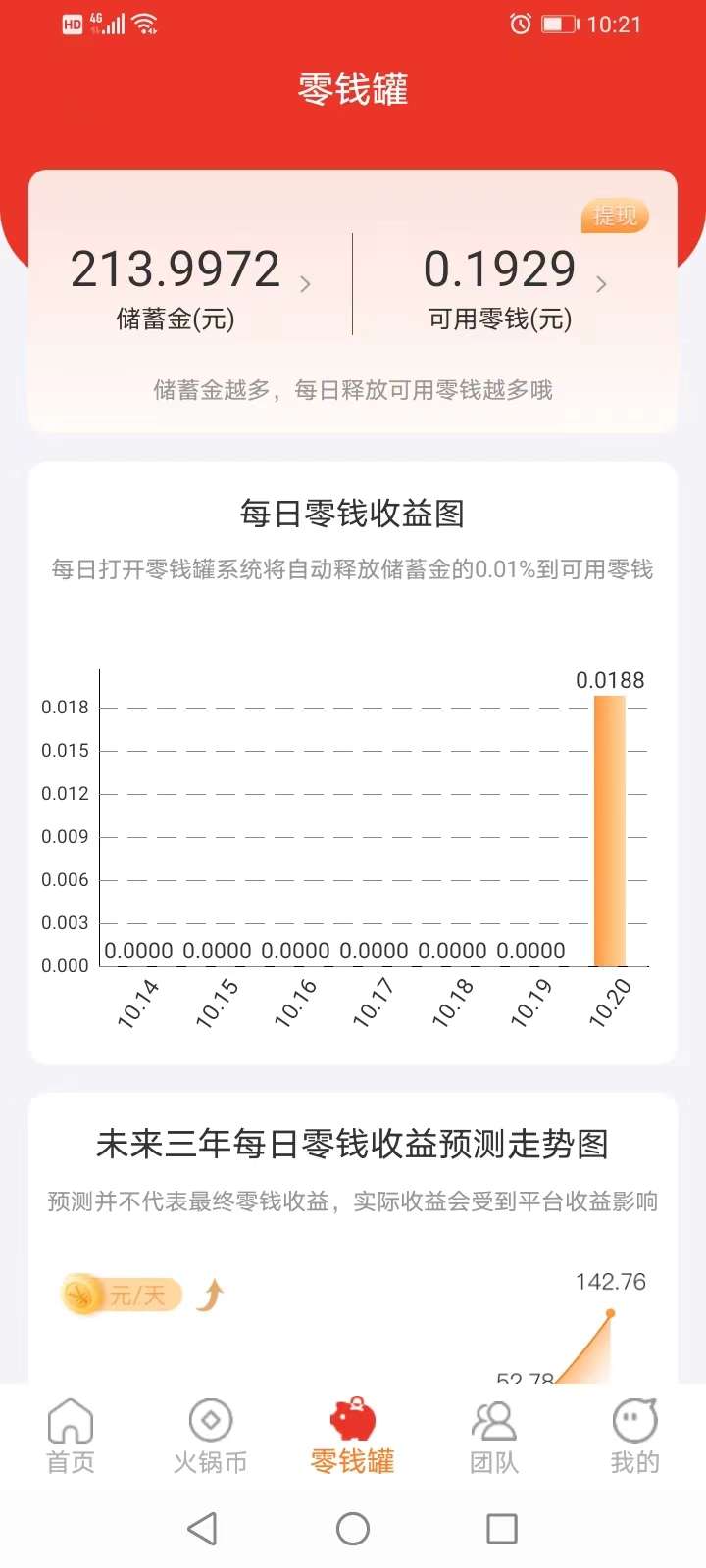This screenshot has width=706, height=1568.
Task: Select the 零钱罐 tab
Action: pyautogui.click(x=353, y=1436)
